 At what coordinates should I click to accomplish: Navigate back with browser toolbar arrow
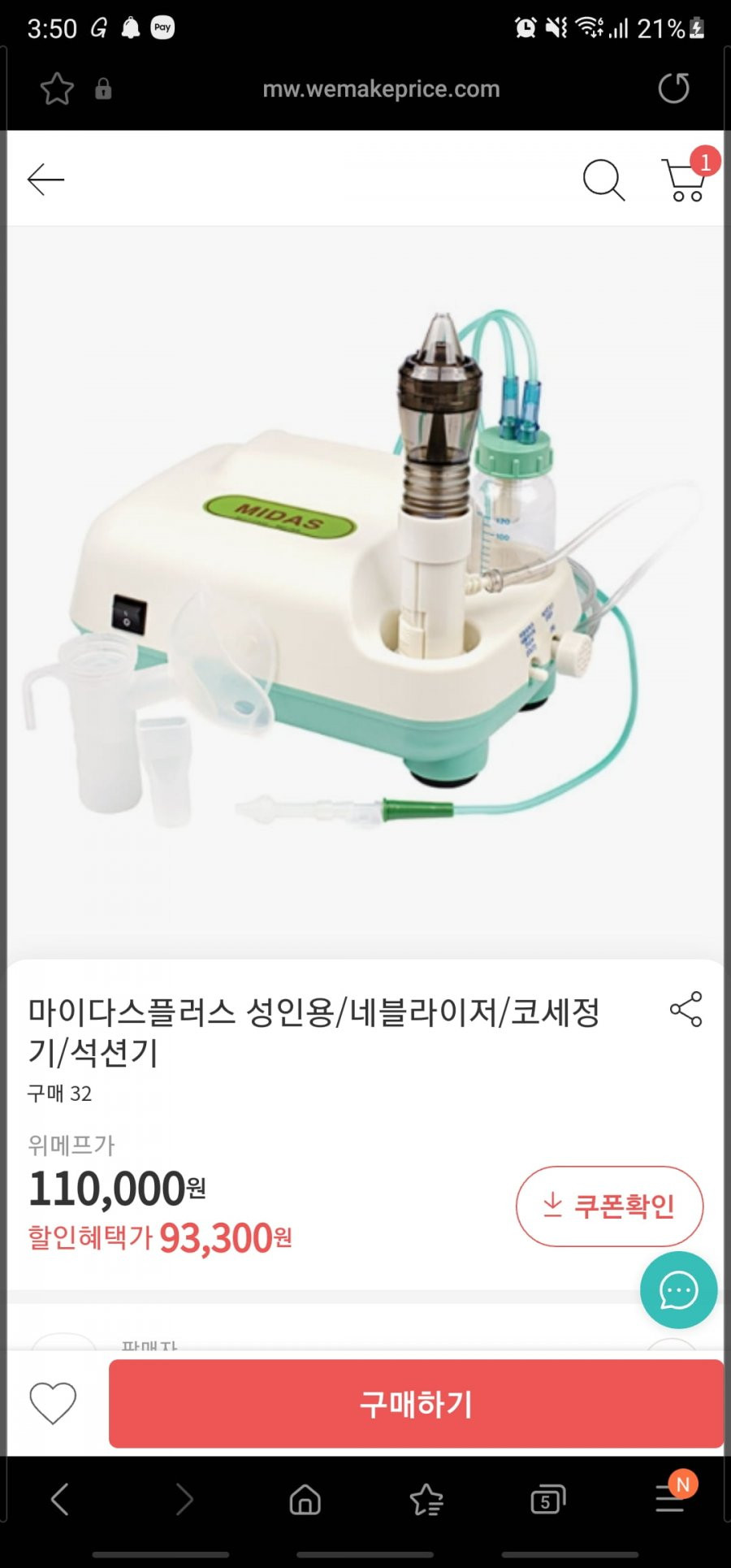click(60, 1500)
